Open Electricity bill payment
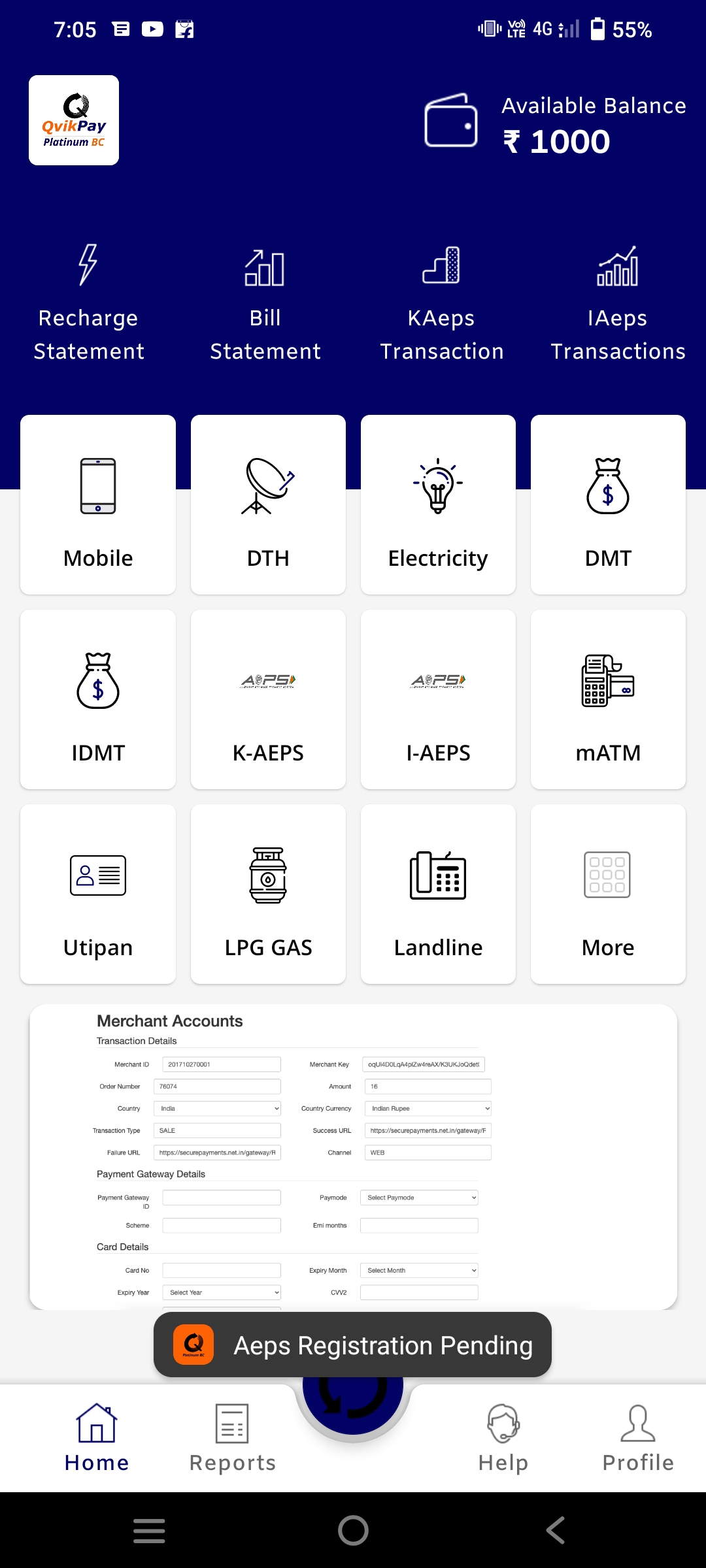 click(x=438, y=504)
